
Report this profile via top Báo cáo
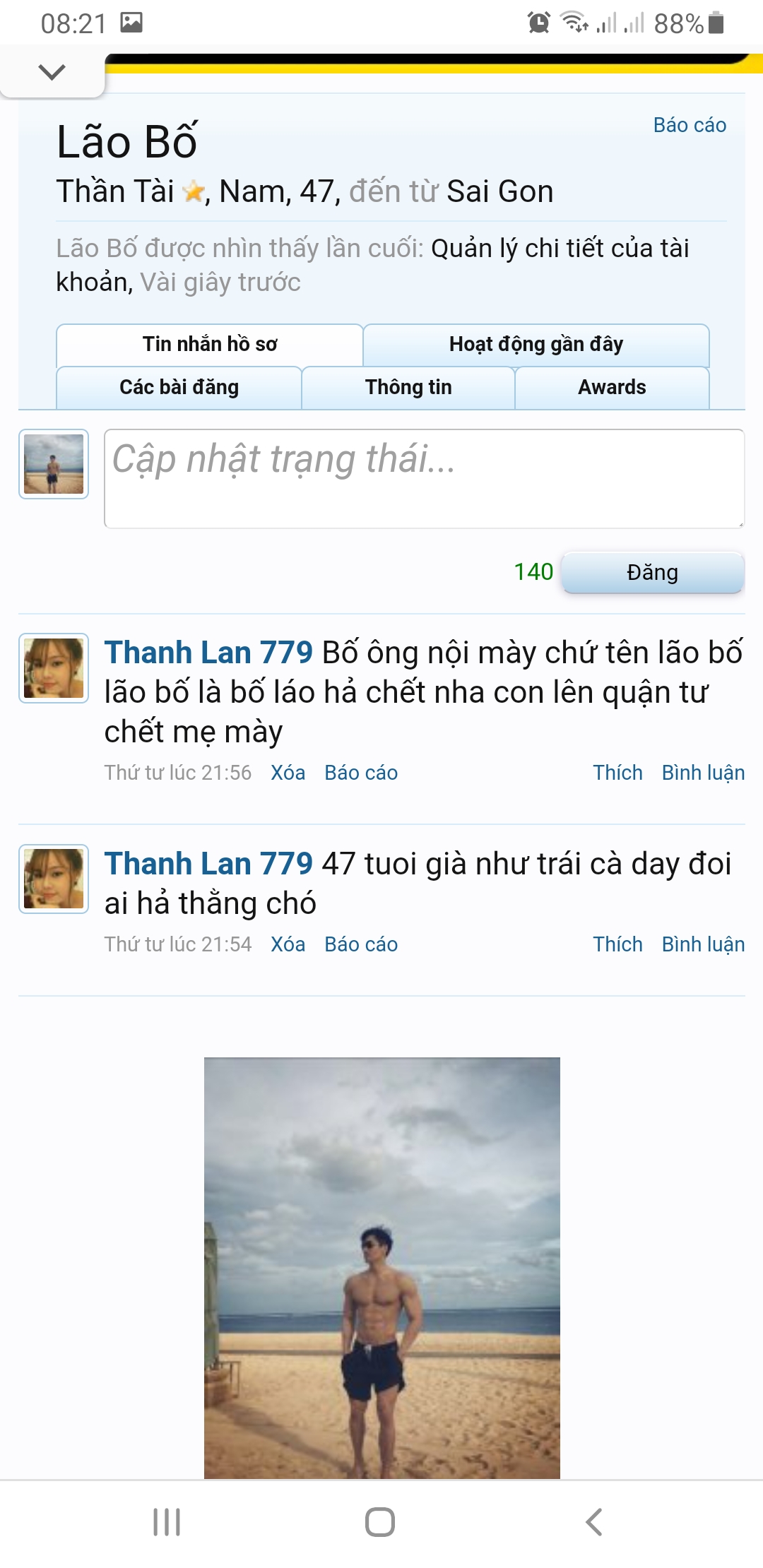point(690,125)
